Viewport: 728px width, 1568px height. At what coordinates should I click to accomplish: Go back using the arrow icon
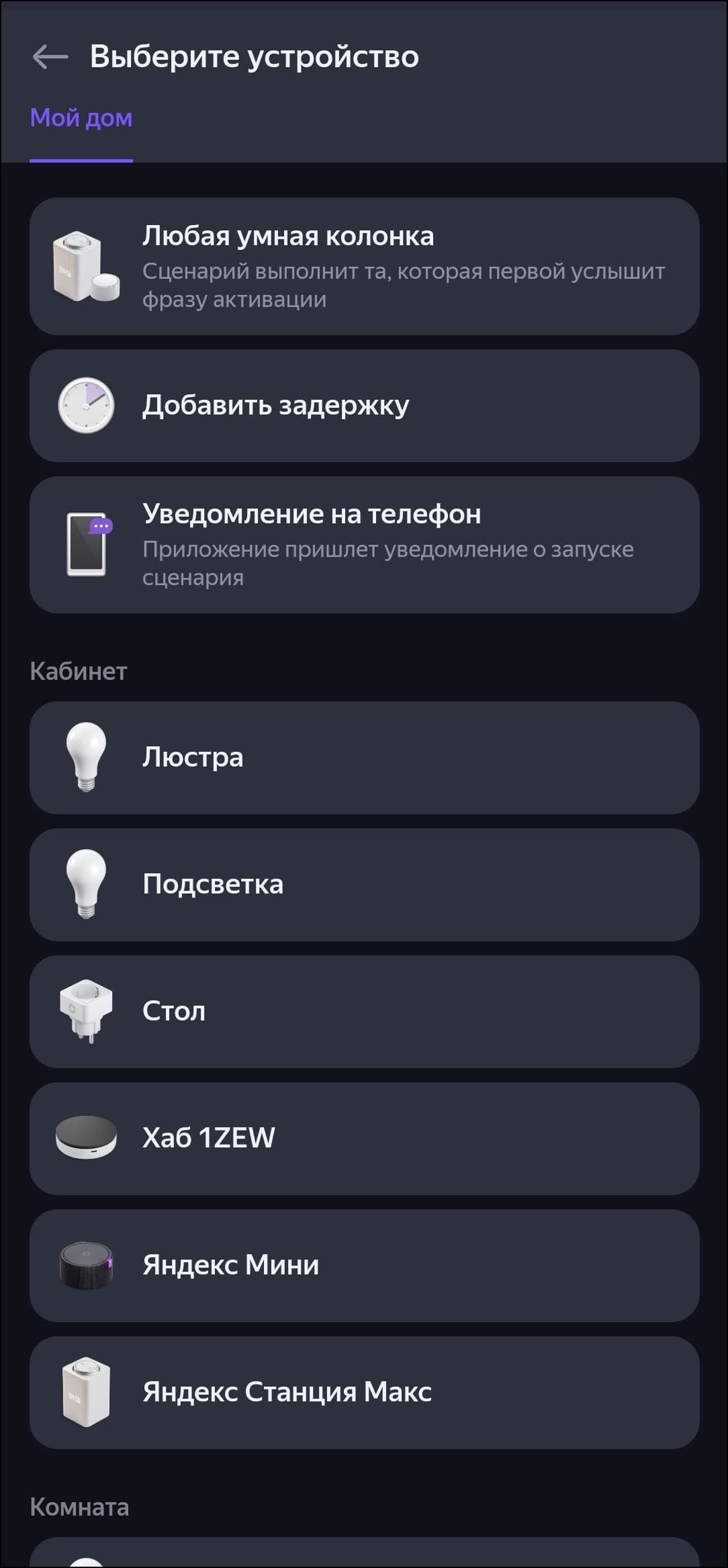click(50, 57)
